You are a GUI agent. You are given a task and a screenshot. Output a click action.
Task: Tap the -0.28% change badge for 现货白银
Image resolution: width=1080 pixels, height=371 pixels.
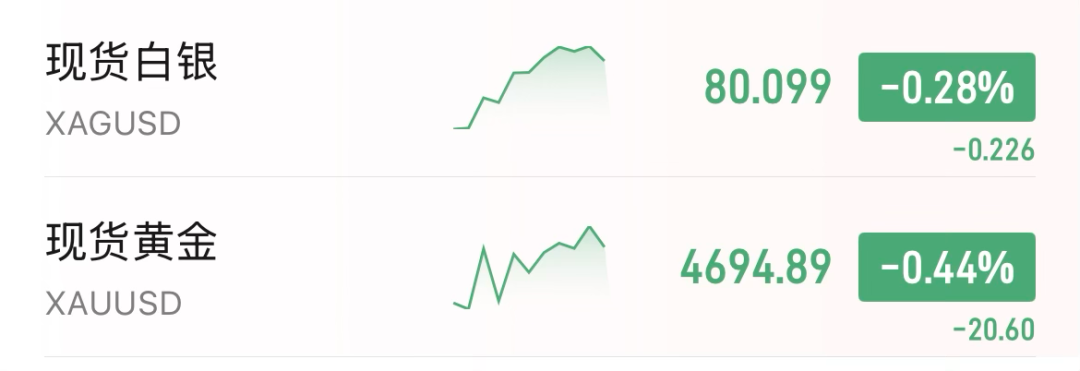click(946, 87)
